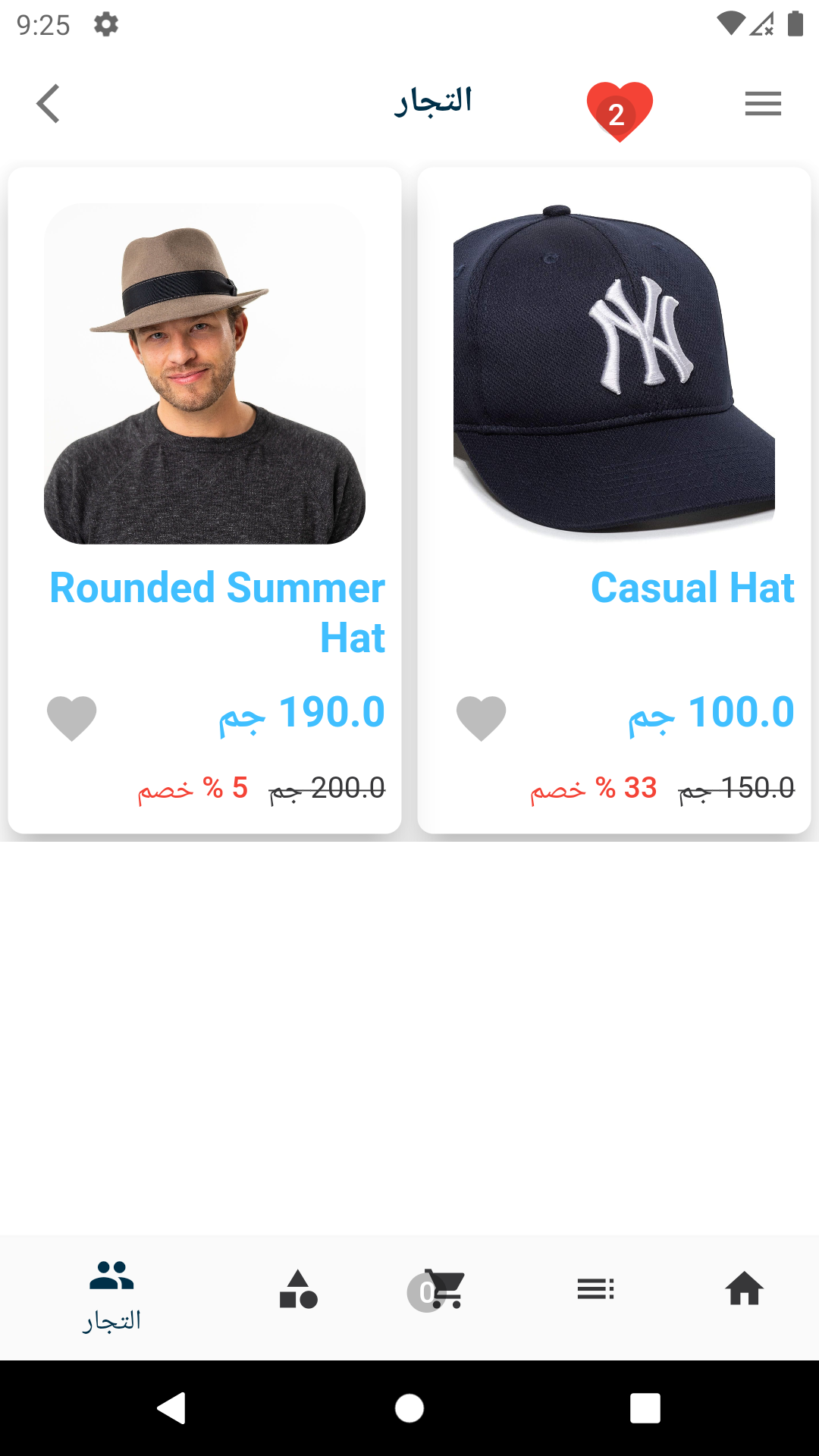Go back using the header arrow
This screenshot has width=819, height=1456.
click(x=48, y=104)
